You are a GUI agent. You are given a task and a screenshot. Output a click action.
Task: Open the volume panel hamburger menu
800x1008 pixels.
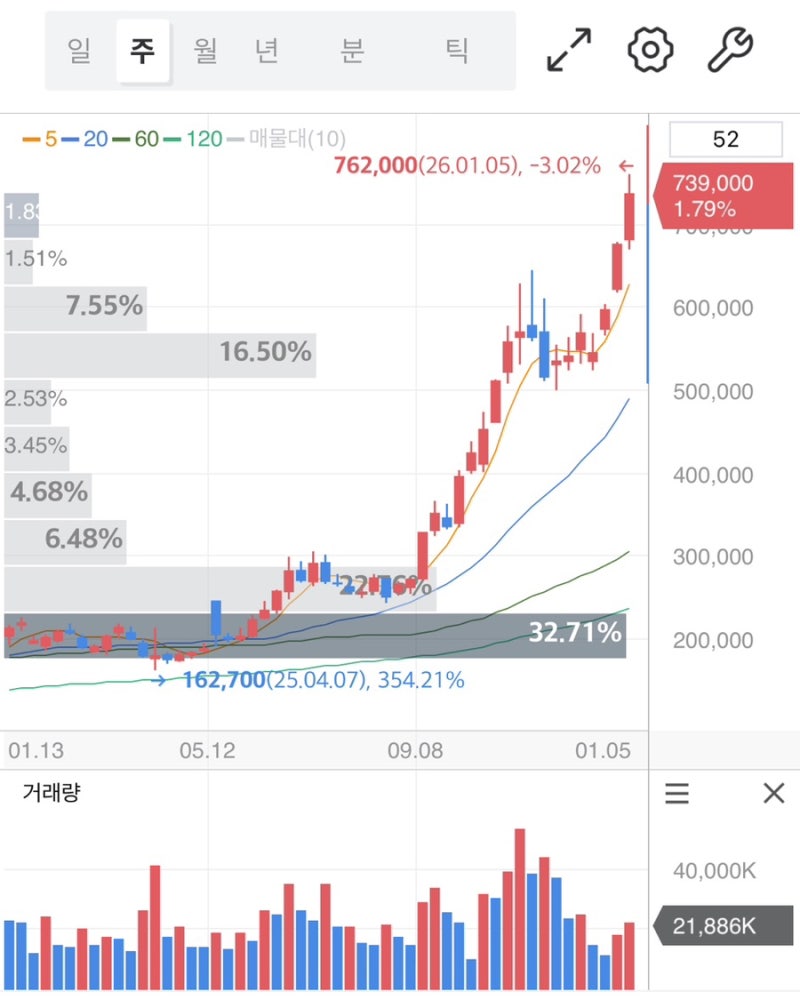click(676, 793)
